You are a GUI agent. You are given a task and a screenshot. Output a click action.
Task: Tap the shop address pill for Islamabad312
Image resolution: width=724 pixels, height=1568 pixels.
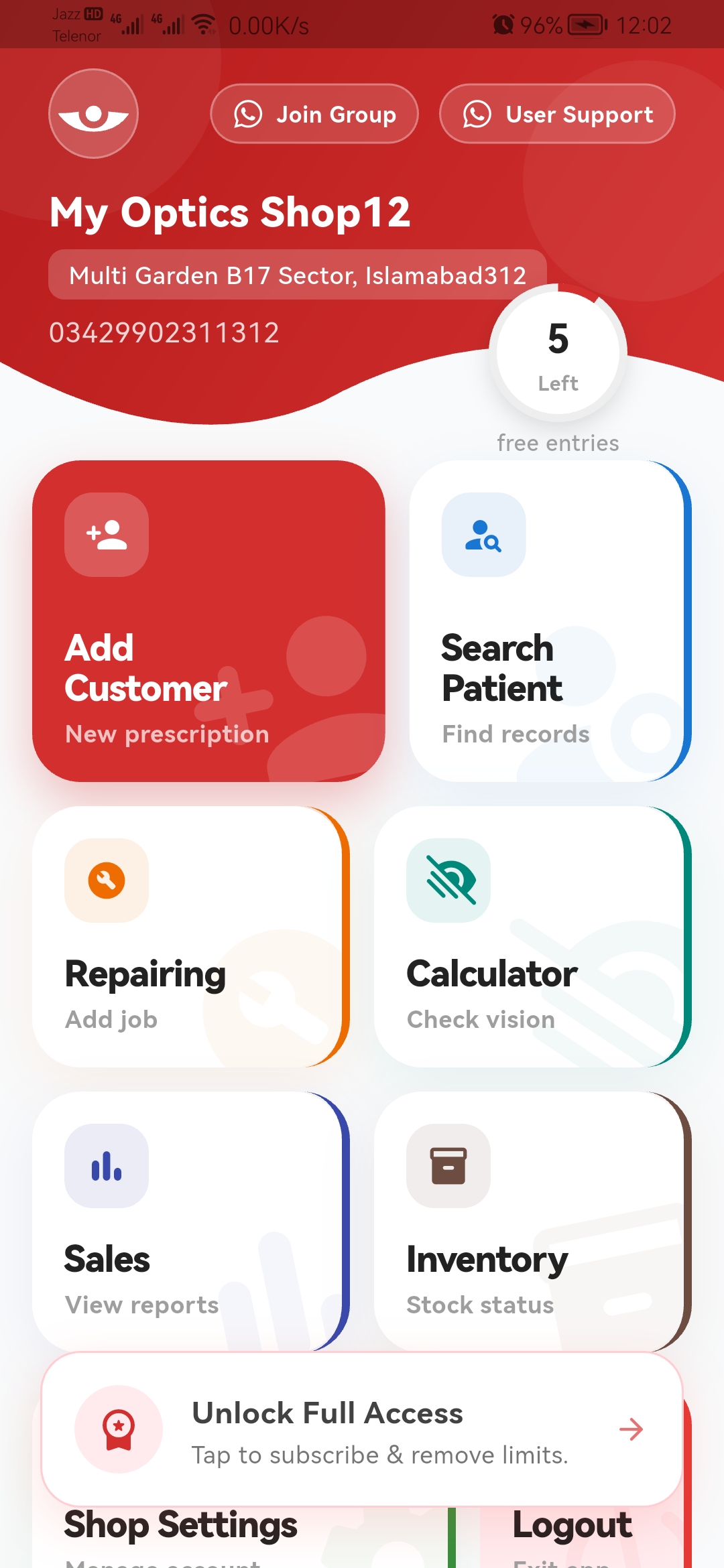point(299,274)
